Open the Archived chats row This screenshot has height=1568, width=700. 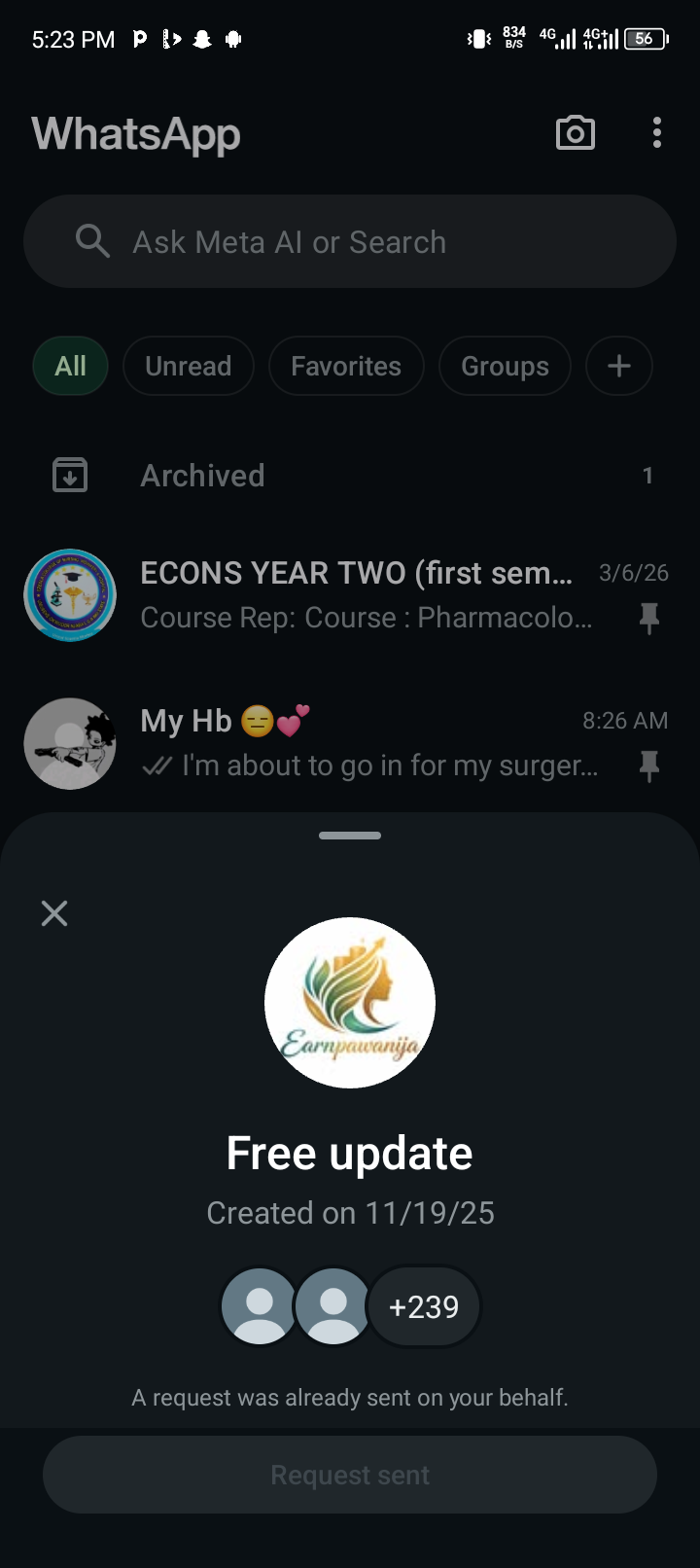350,476
